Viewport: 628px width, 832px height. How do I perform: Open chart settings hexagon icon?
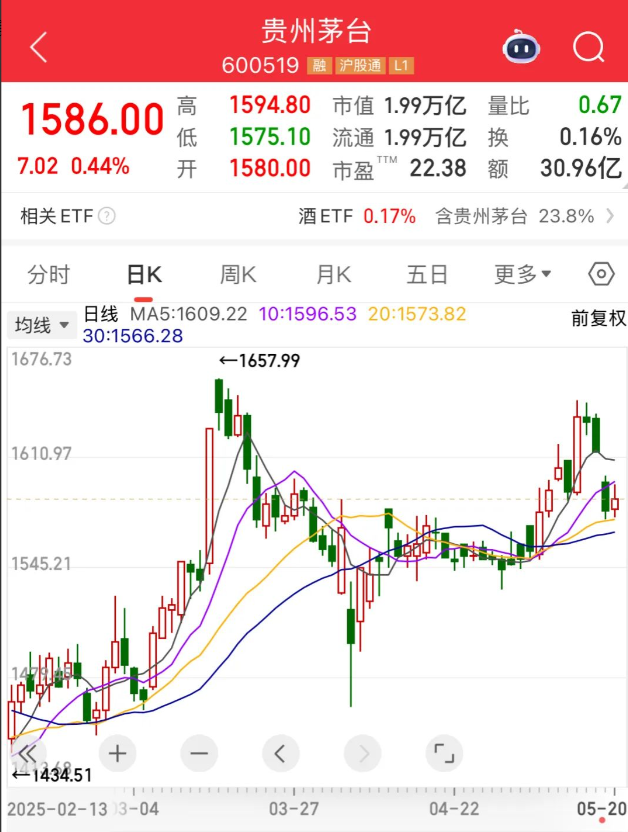pyautogui.click(x=600, y=274)
